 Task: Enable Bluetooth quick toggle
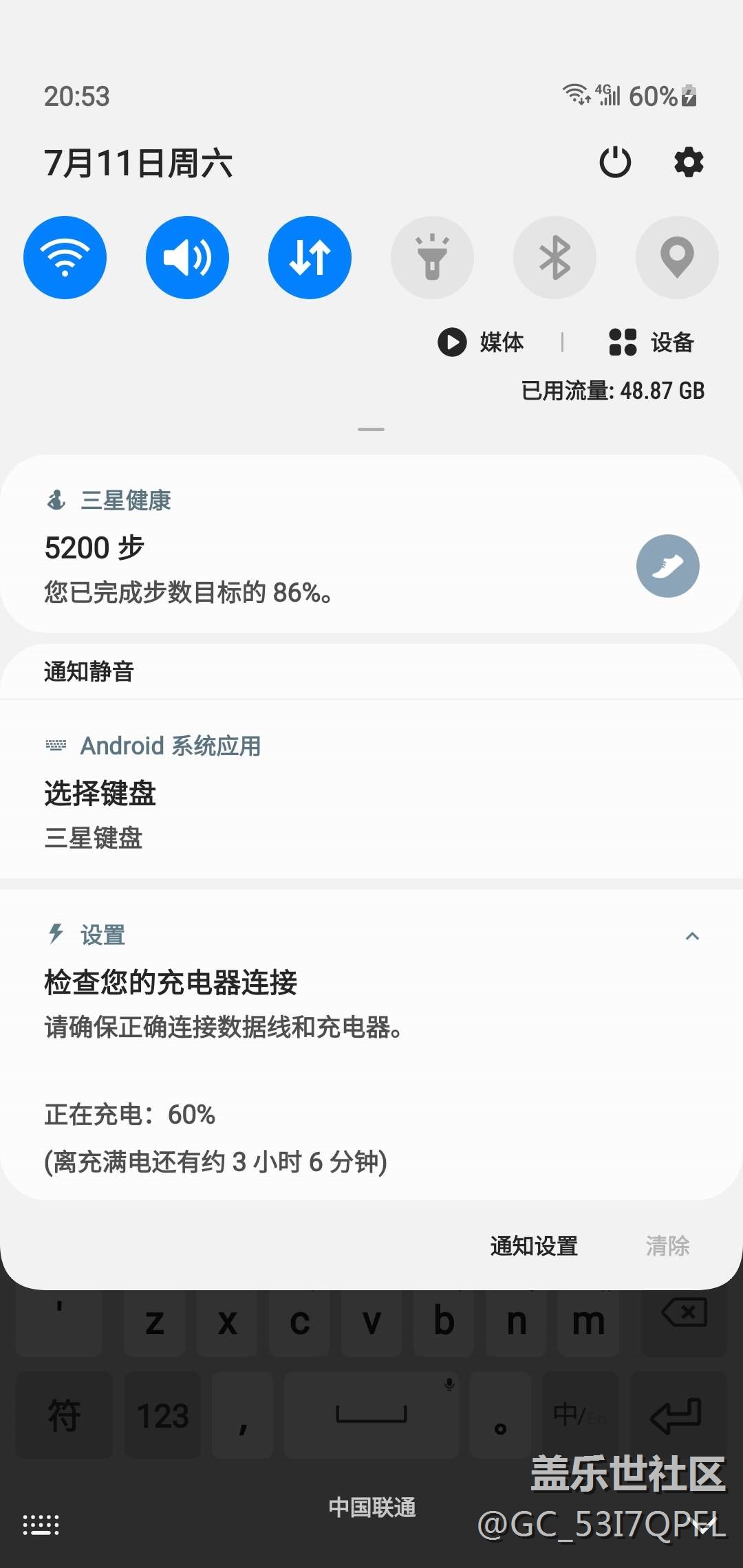pos(554,258)
